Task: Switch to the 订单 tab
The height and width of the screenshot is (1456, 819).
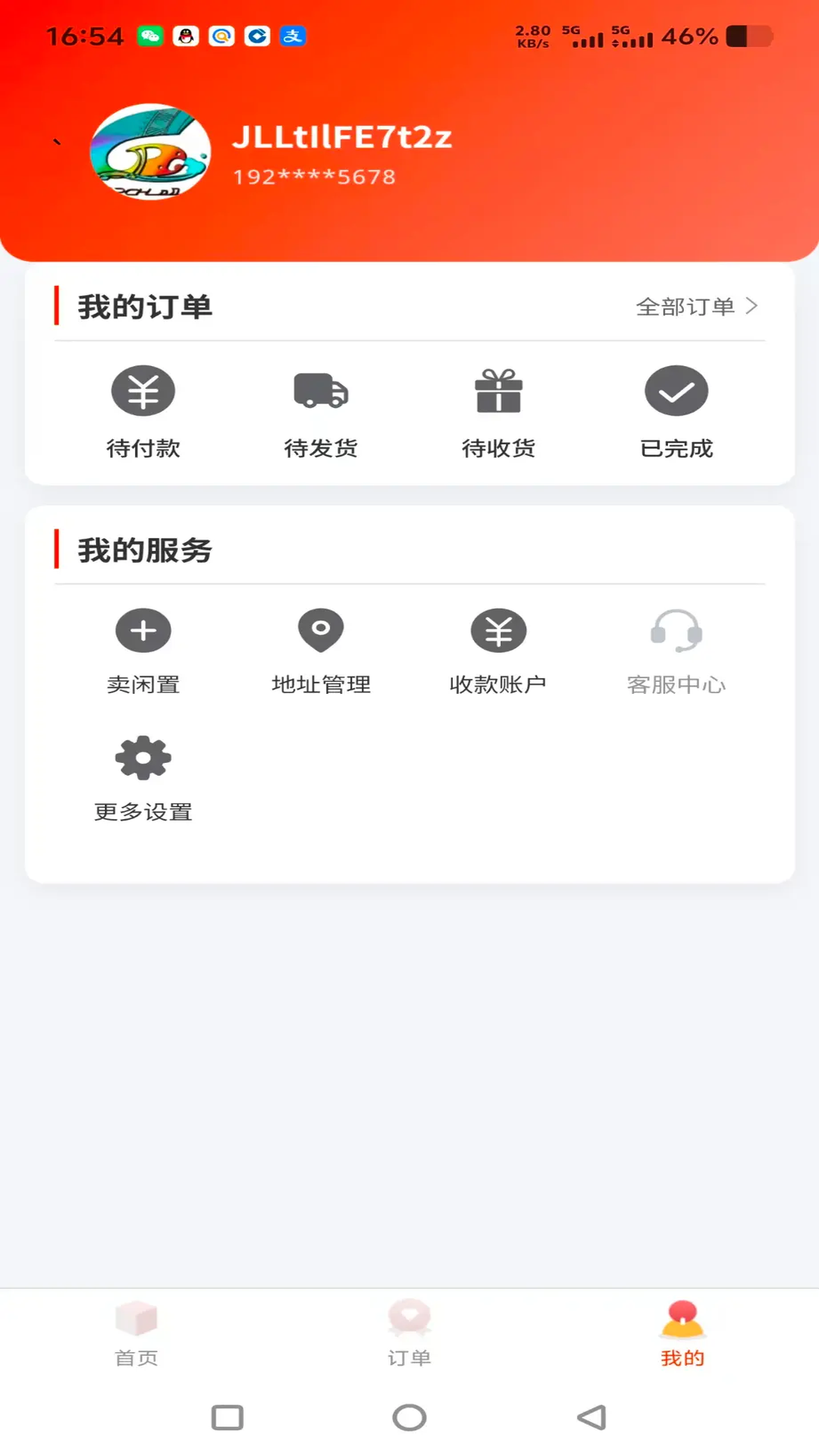Action: 409,1335
